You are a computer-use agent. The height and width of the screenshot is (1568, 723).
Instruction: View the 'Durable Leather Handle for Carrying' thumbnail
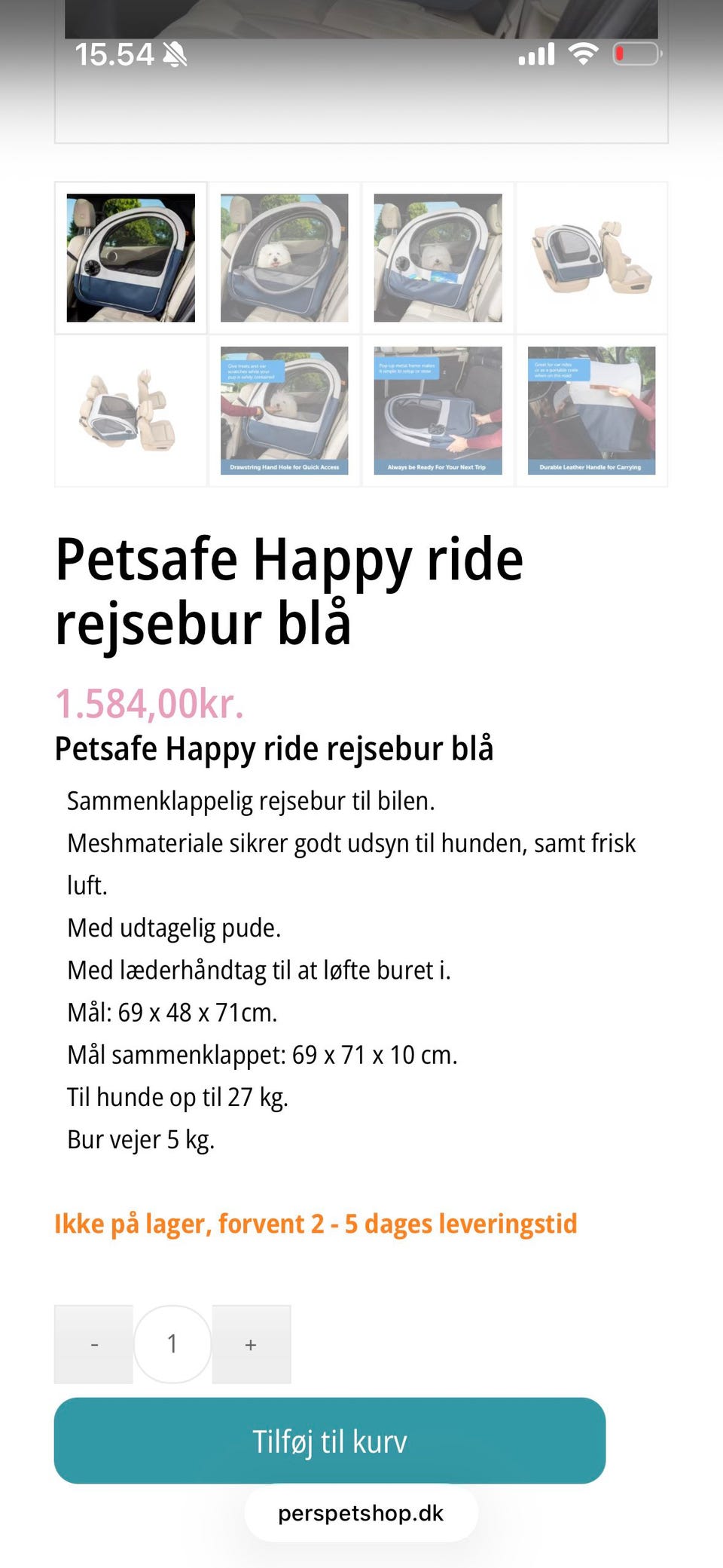[591, 411]
